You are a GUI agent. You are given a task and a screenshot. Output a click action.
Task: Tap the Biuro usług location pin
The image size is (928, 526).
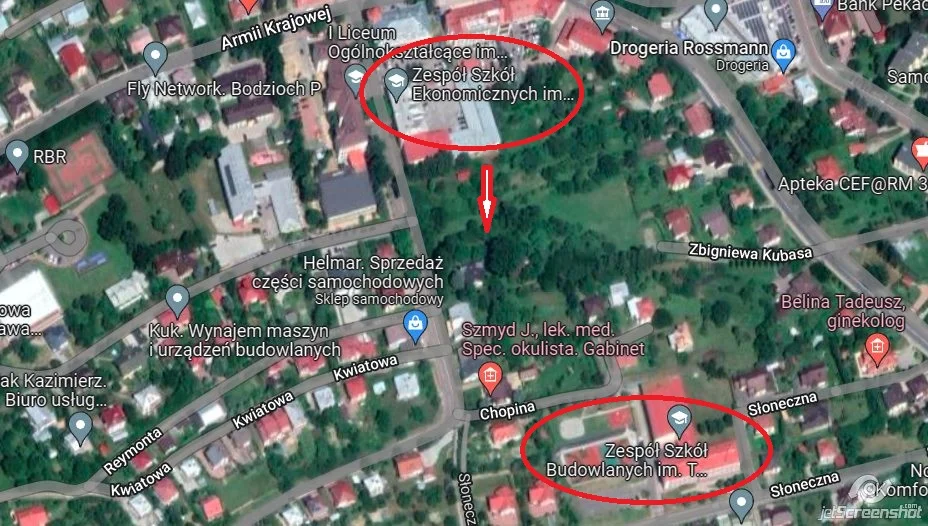pos(80,427)
